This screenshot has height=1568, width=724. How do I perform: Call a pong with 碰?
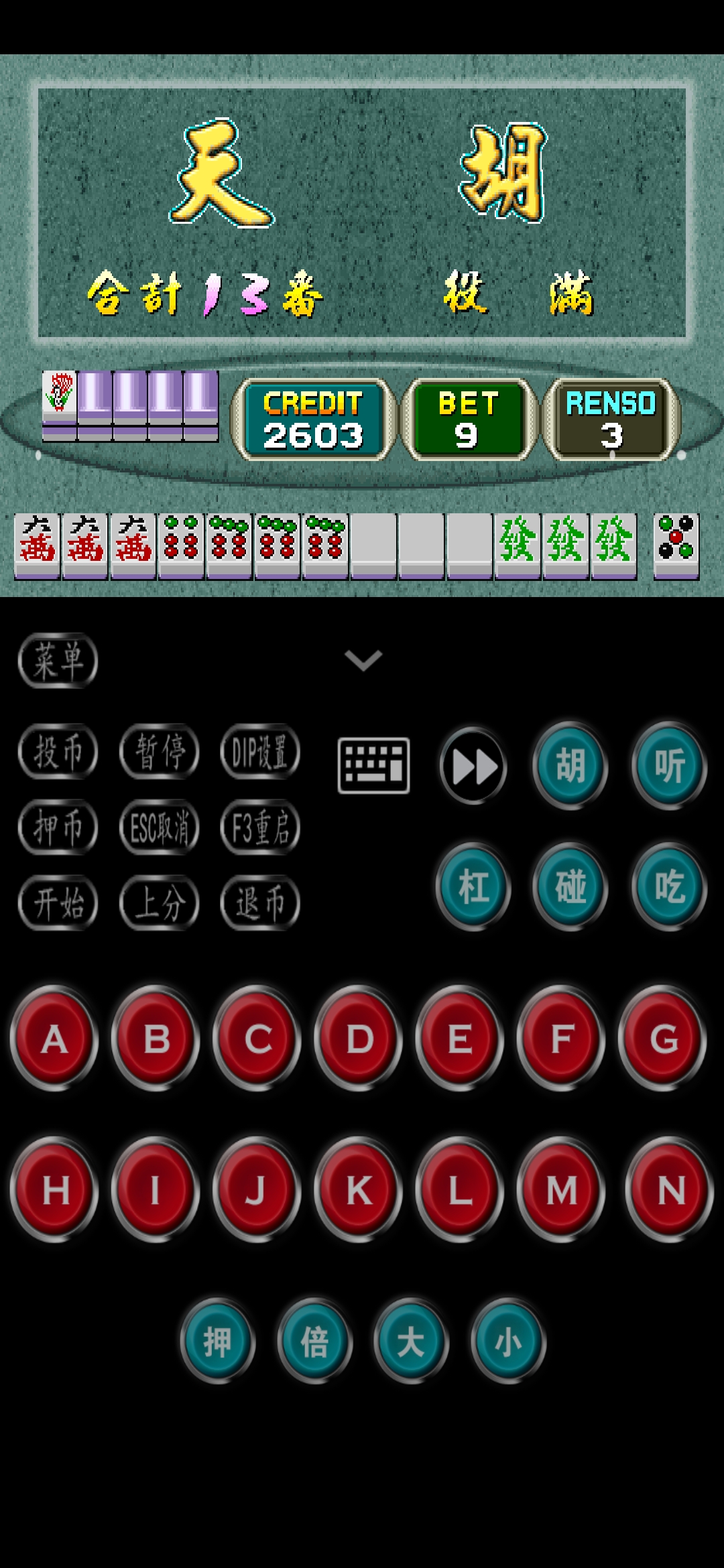570,887
